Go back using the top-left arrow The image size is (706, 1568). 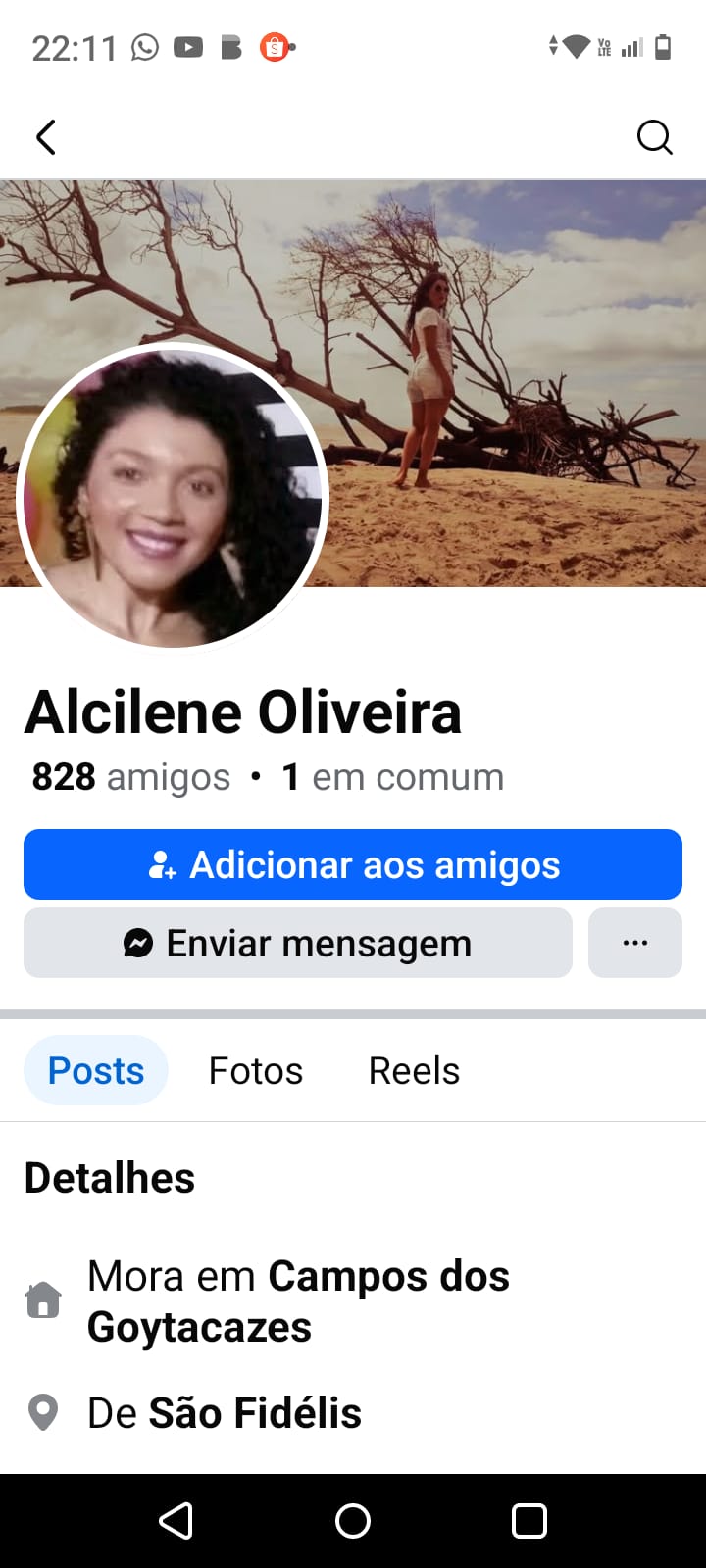pos(46,137)
